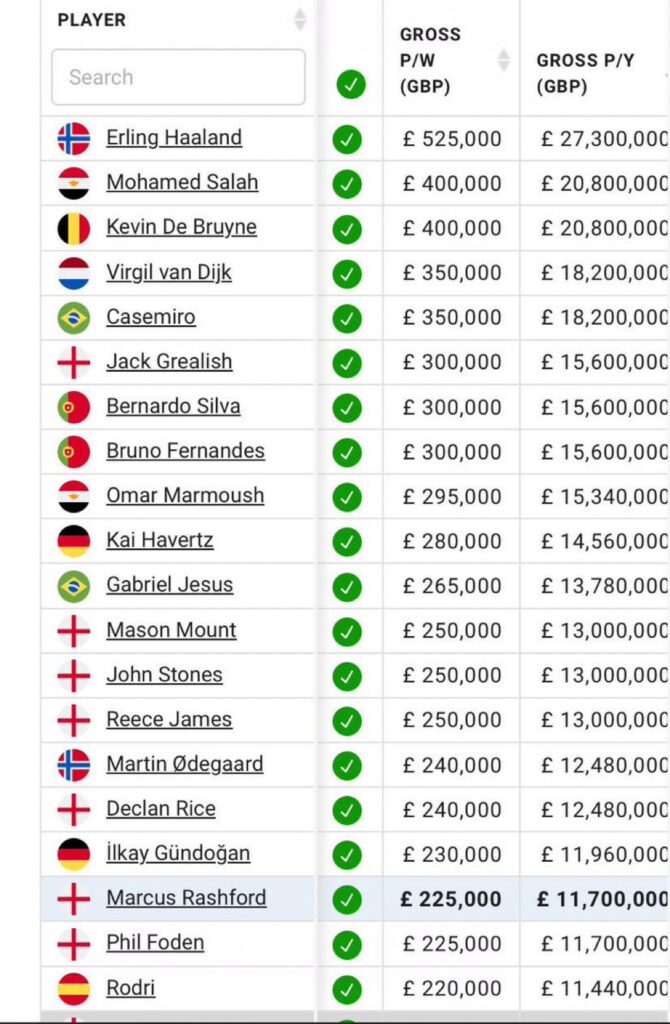Screen dimensions: 670x1024
Task: Open Bruno Fernandes' salary page
Action: coord(185,451)
